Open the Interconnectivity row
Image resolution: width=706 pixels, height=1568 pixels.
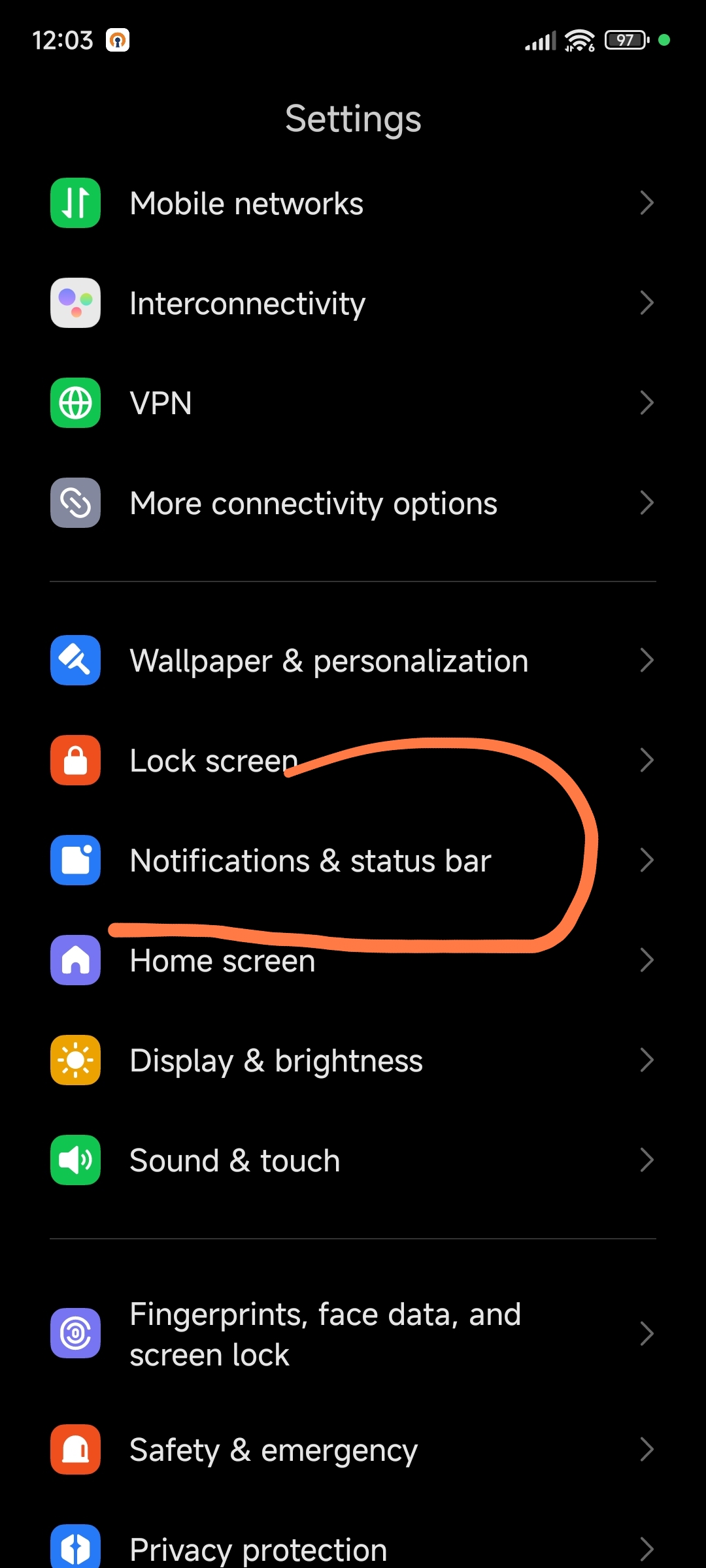point(353,303)
